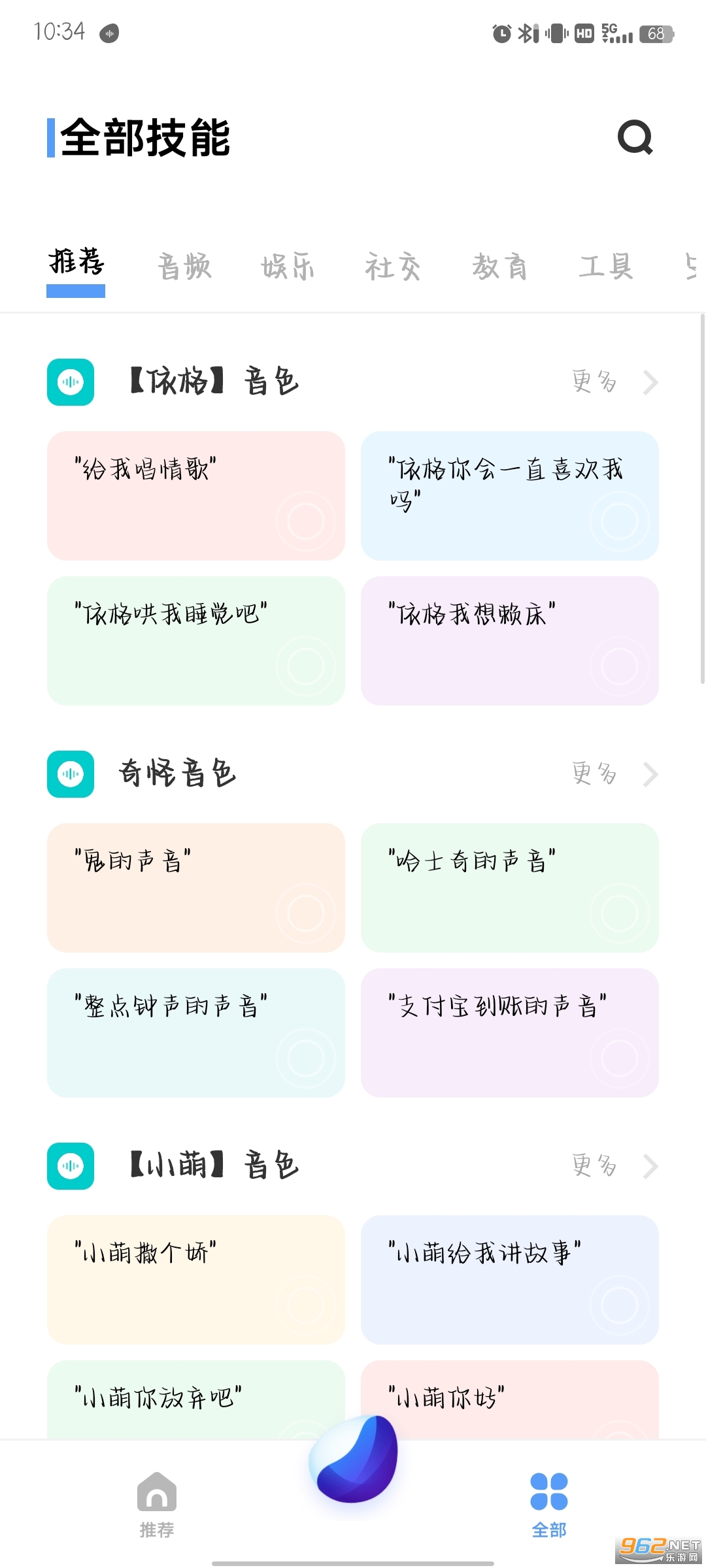The width and height of the screenshot is (706, 1568).
Task: Switch to the 音频 tab
Action: (x=184, y=267)
